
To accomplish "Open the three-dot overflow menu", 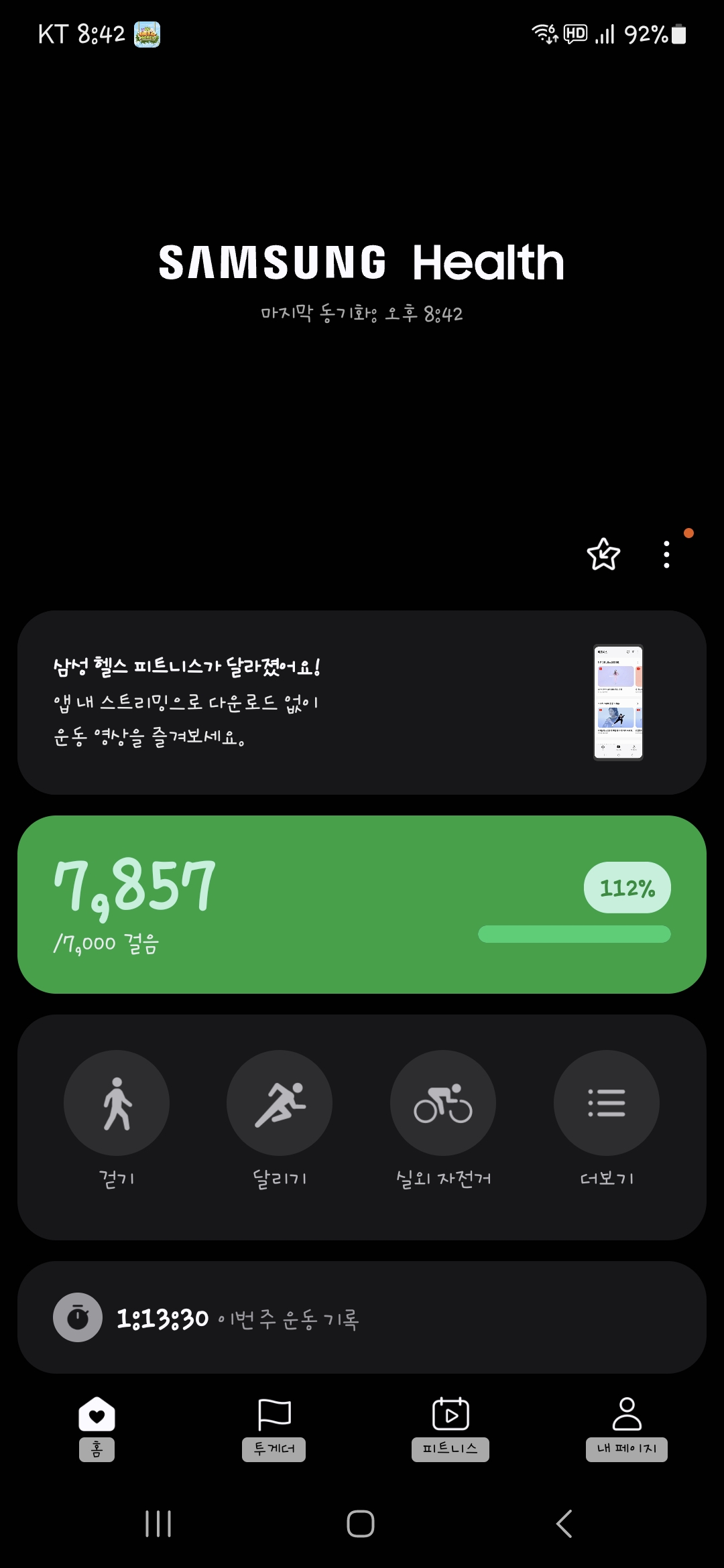I will [666, 554].
